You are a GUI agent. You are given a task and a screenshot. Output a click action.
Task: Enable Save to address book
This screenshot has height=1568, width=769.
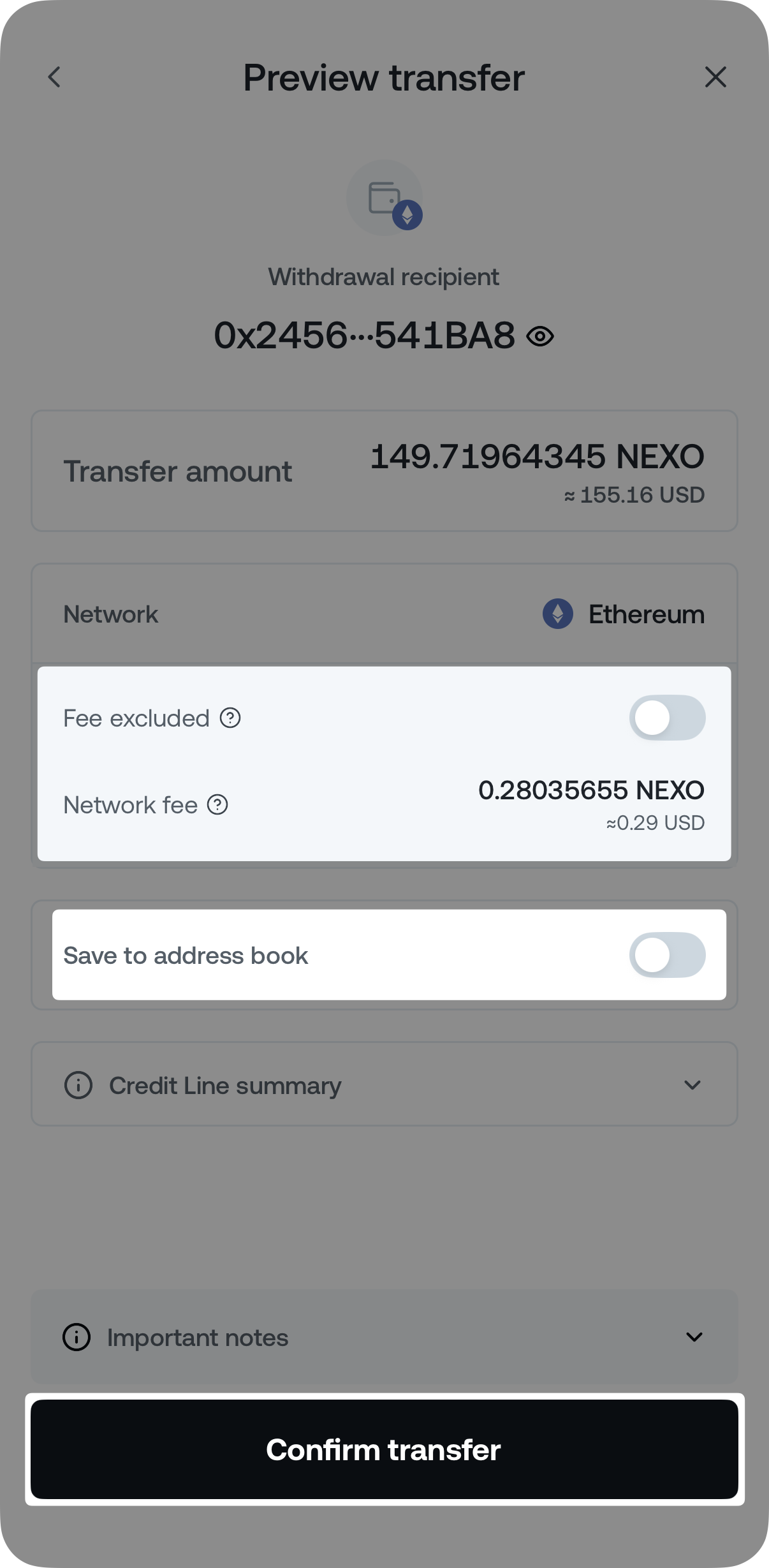[x=667, y=955]
